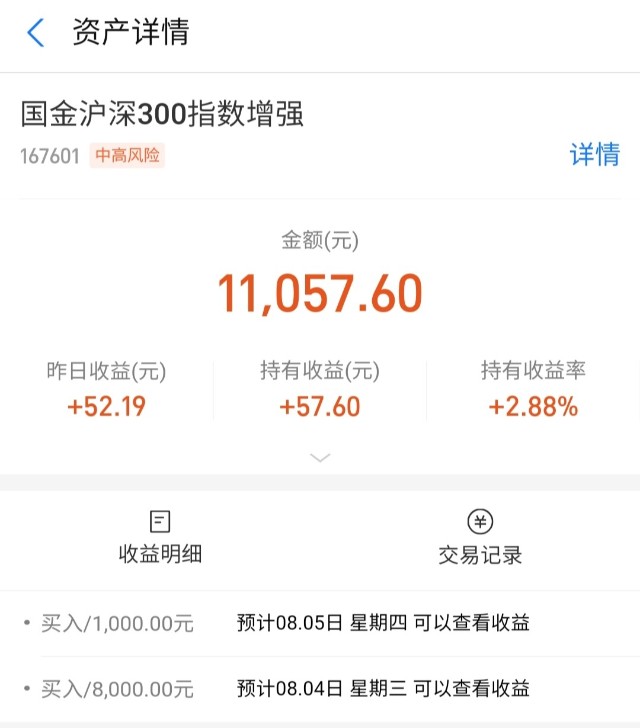The height and width of the screenshot is (728, 640).
Task: Go back from the 资产详情 page
Action: pyautogui.click(x=36, y=32)
